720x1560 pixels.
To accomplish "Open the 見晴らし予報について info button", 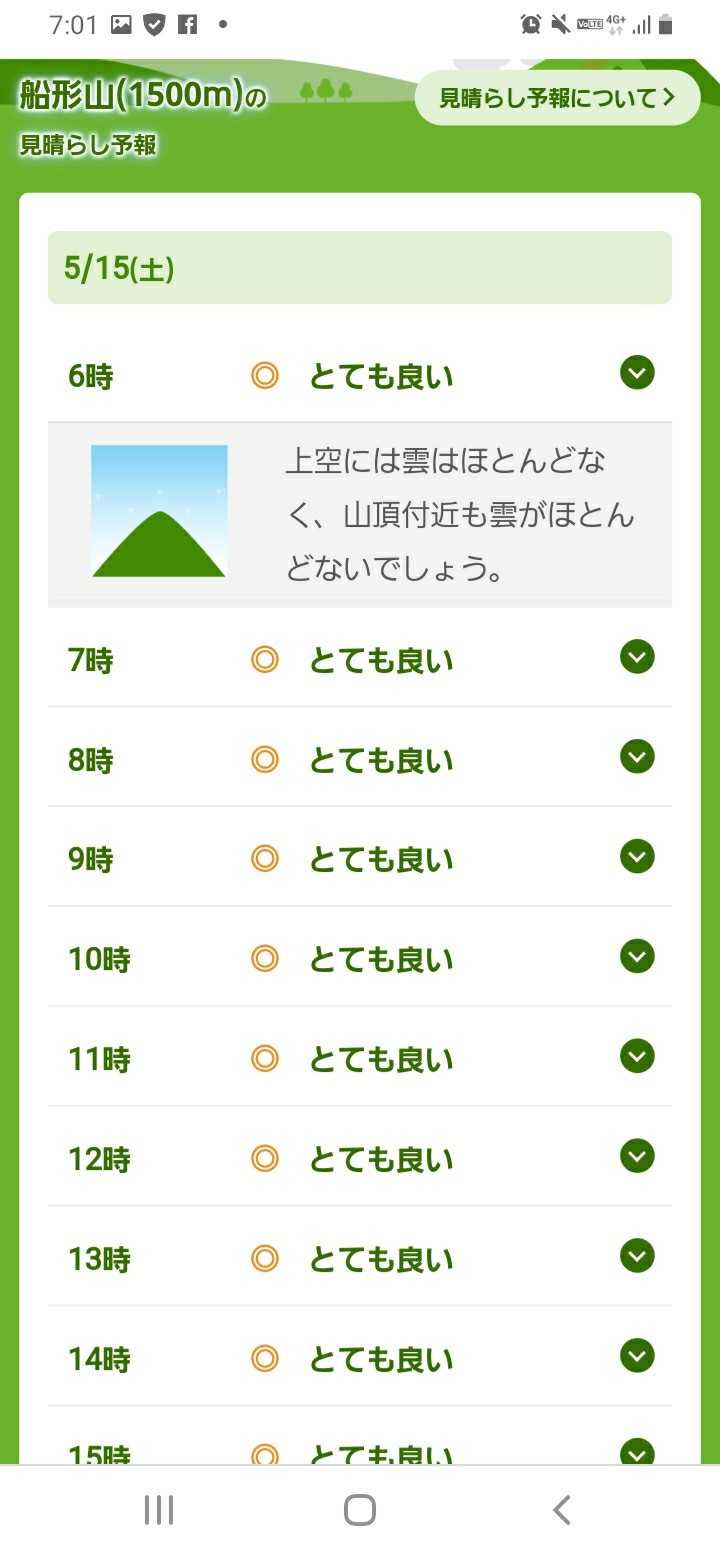I will pos(557,98).
